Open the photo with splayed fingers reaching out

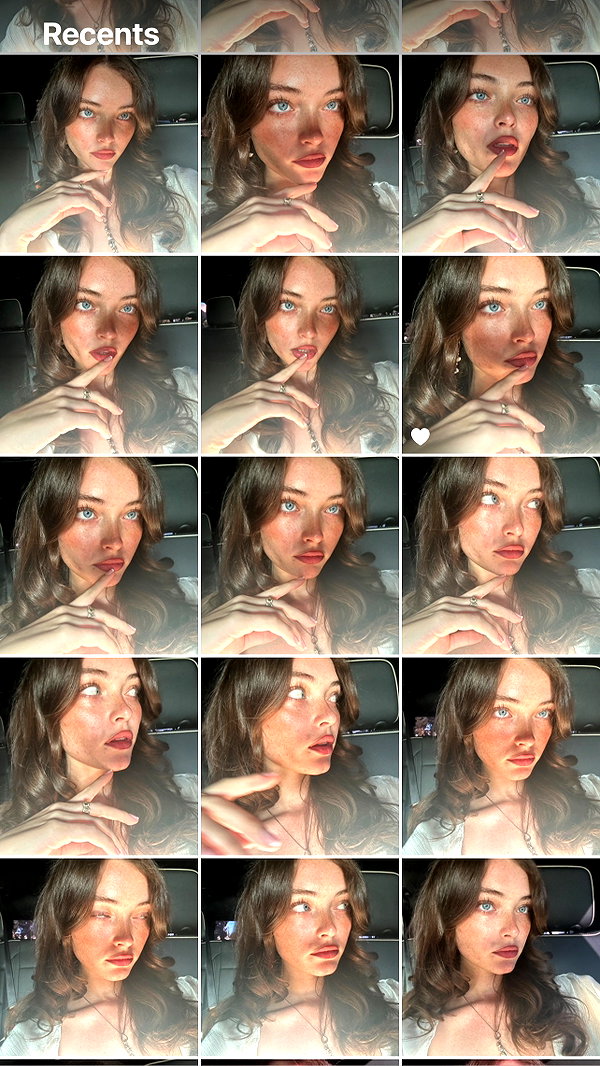pyautogui.click(x=300, y=756)
